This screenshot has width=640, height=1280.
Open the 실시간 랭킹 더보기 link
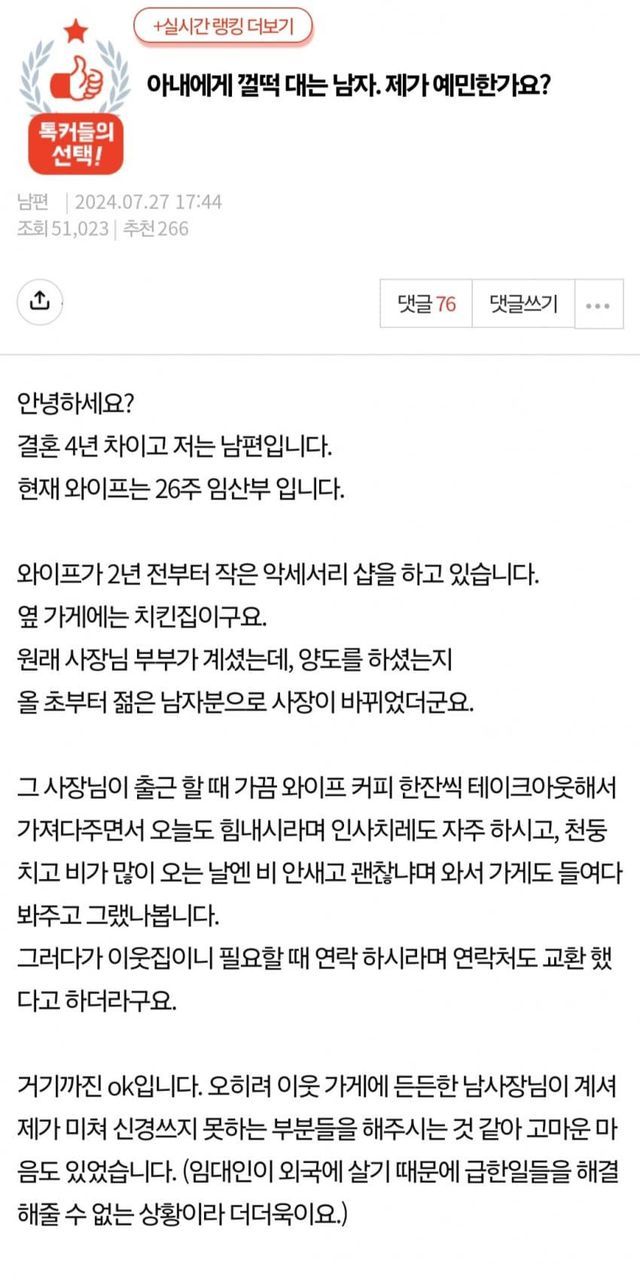click(x=223, y=27)
